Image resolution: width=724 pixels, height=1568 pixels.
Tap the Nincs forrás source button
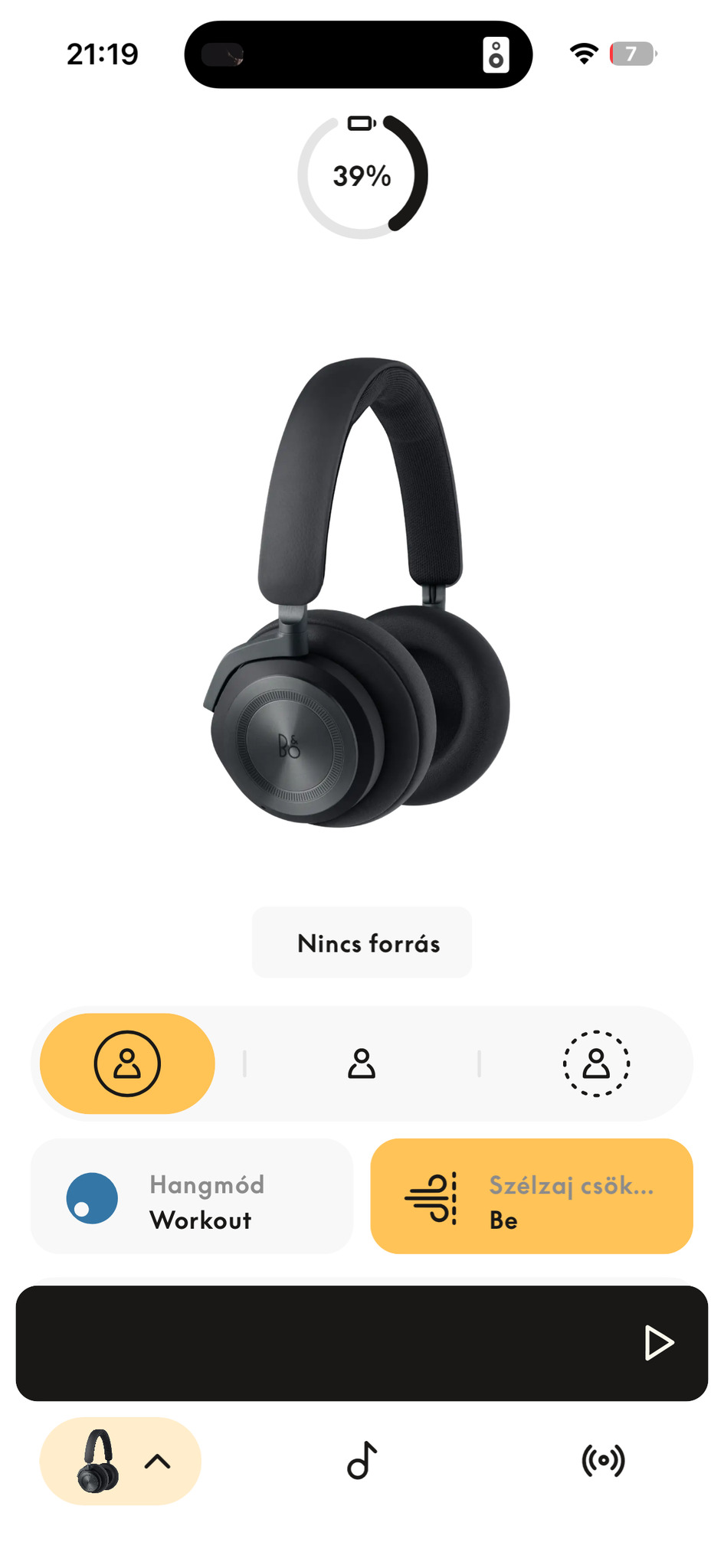tap(362, 942)
